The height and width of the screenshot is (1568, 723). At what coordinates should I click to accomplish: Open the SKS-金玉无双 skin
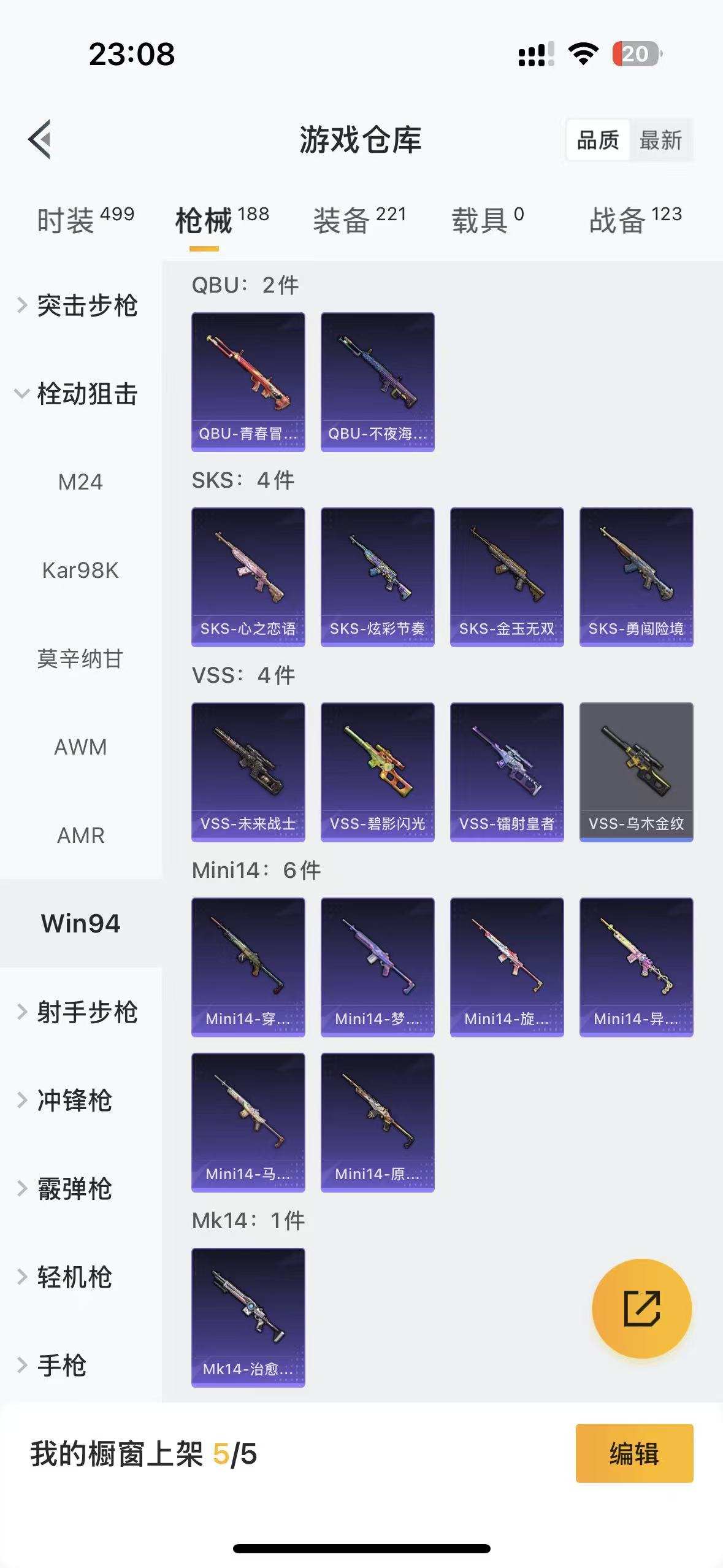(507, 577)
